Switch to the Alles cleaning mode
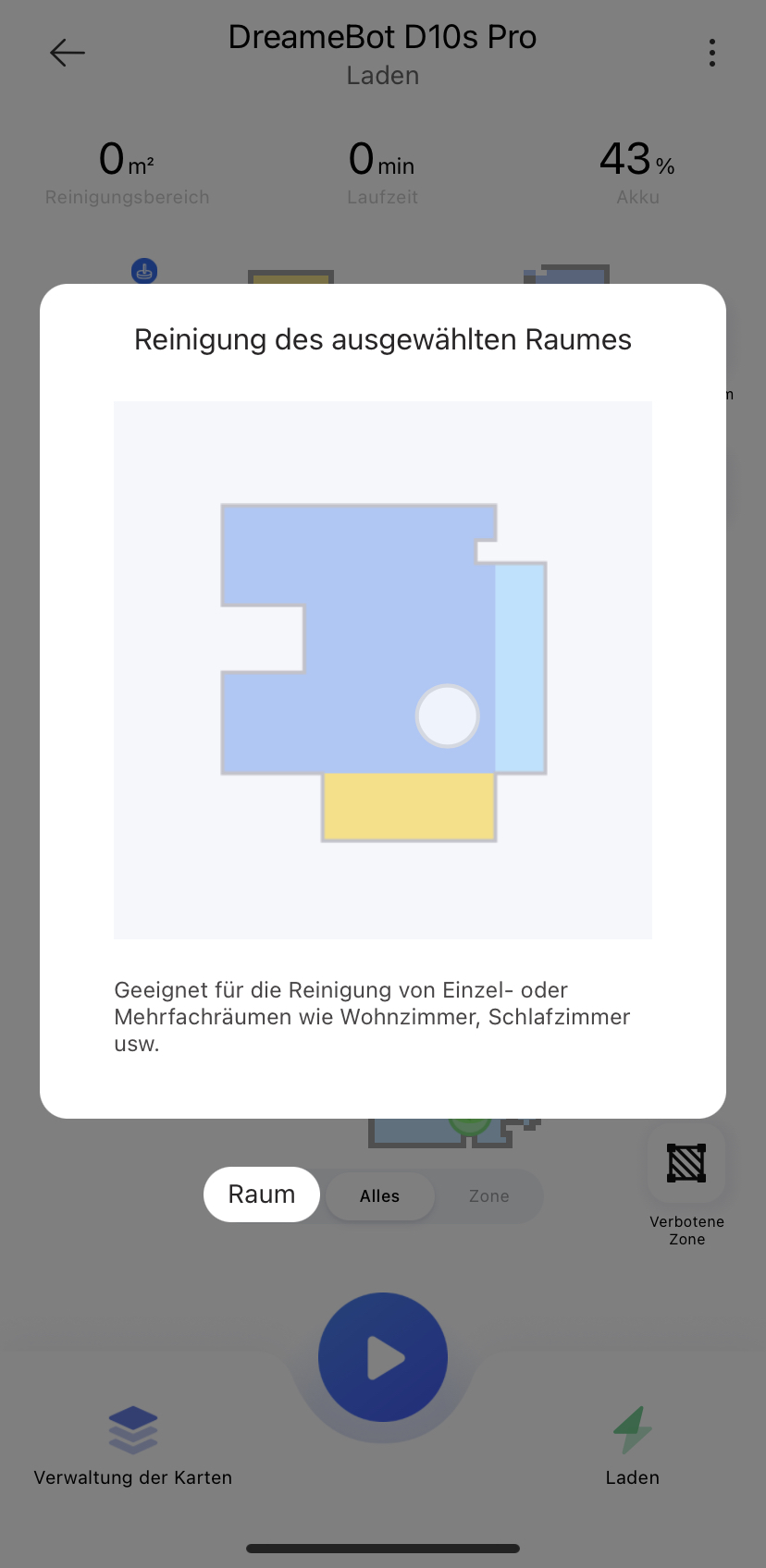Viewport: 766px width, 1568px height. (x=379, y=1196)
